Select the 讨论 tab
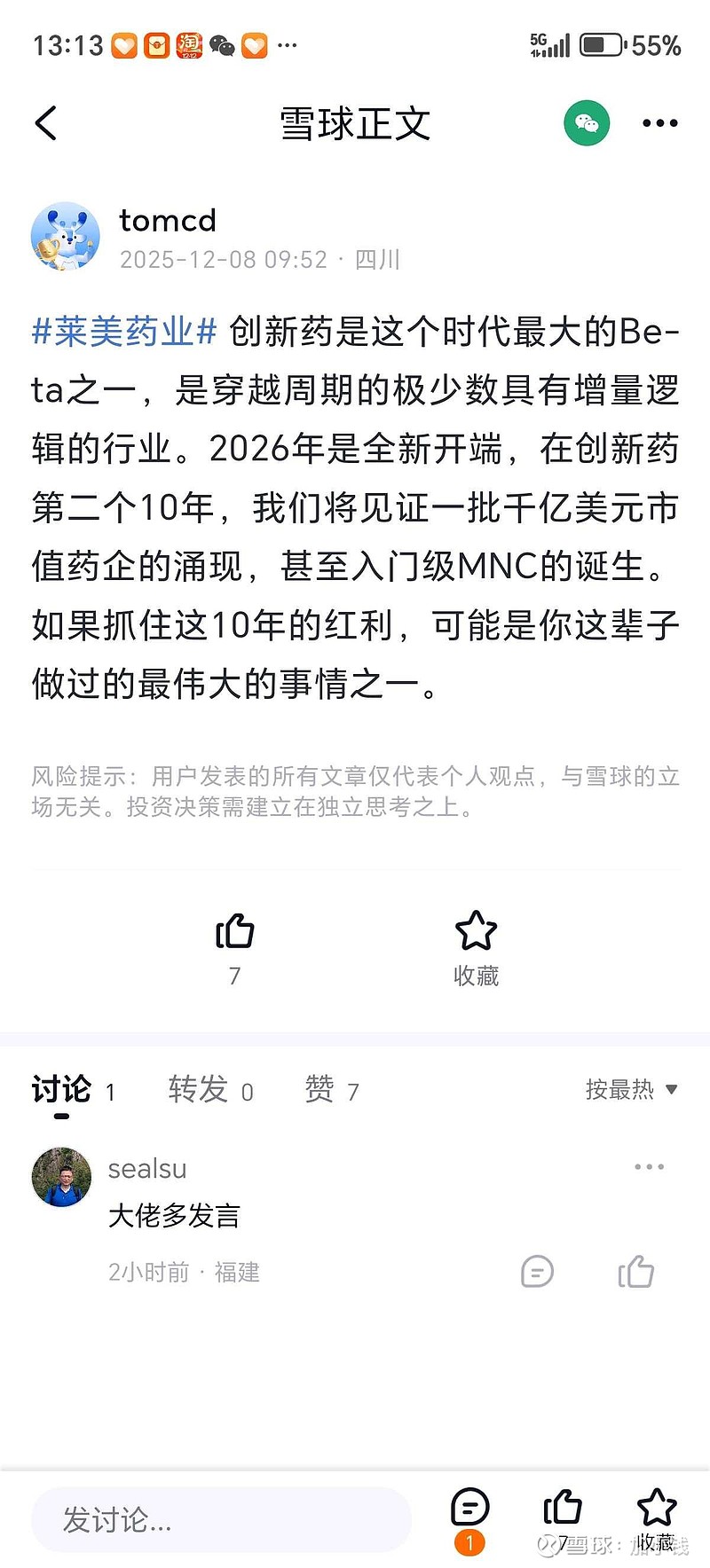This screenshot has width=710, height=1568. tap(73, 1090)
